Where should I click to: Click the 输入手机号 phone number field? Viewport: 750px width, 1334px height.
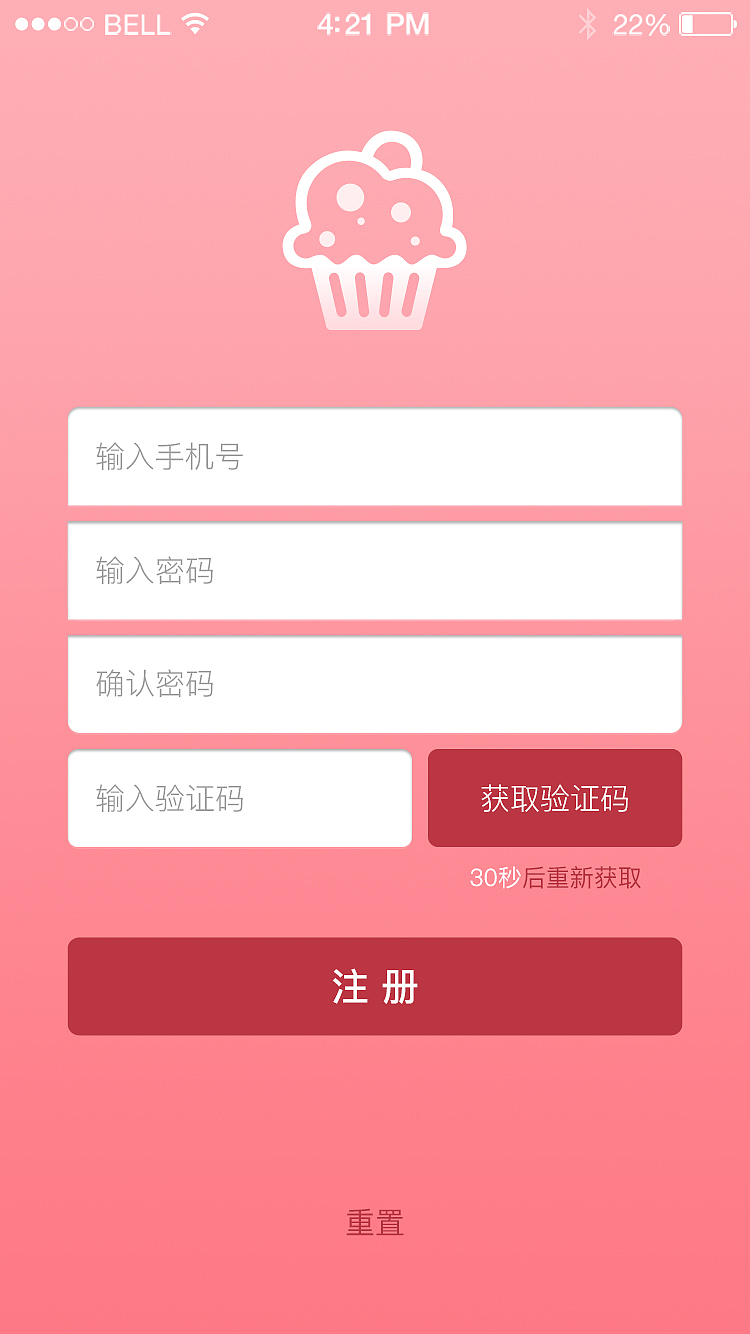click(375, 457)
